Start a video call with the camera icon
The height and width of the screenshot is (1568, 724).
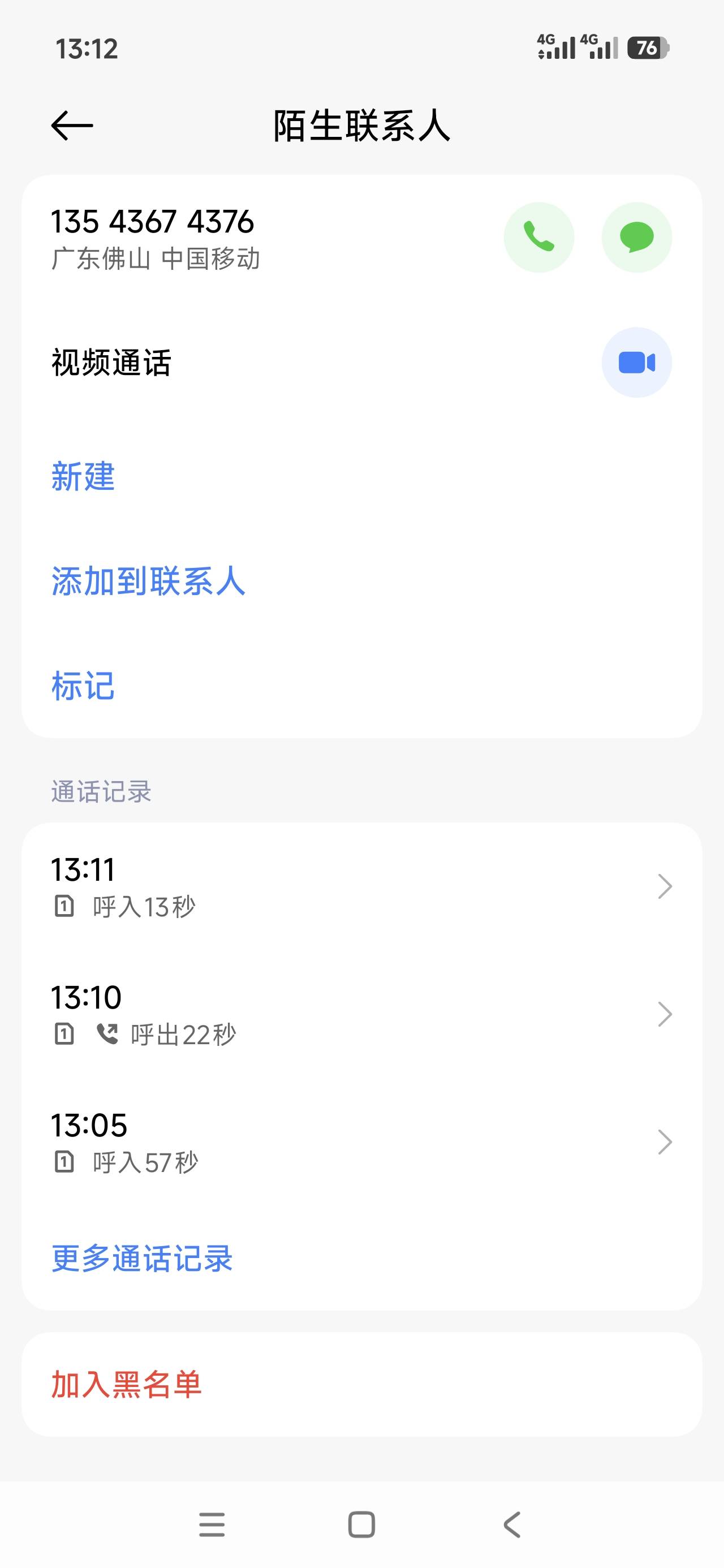click(636, 363)
